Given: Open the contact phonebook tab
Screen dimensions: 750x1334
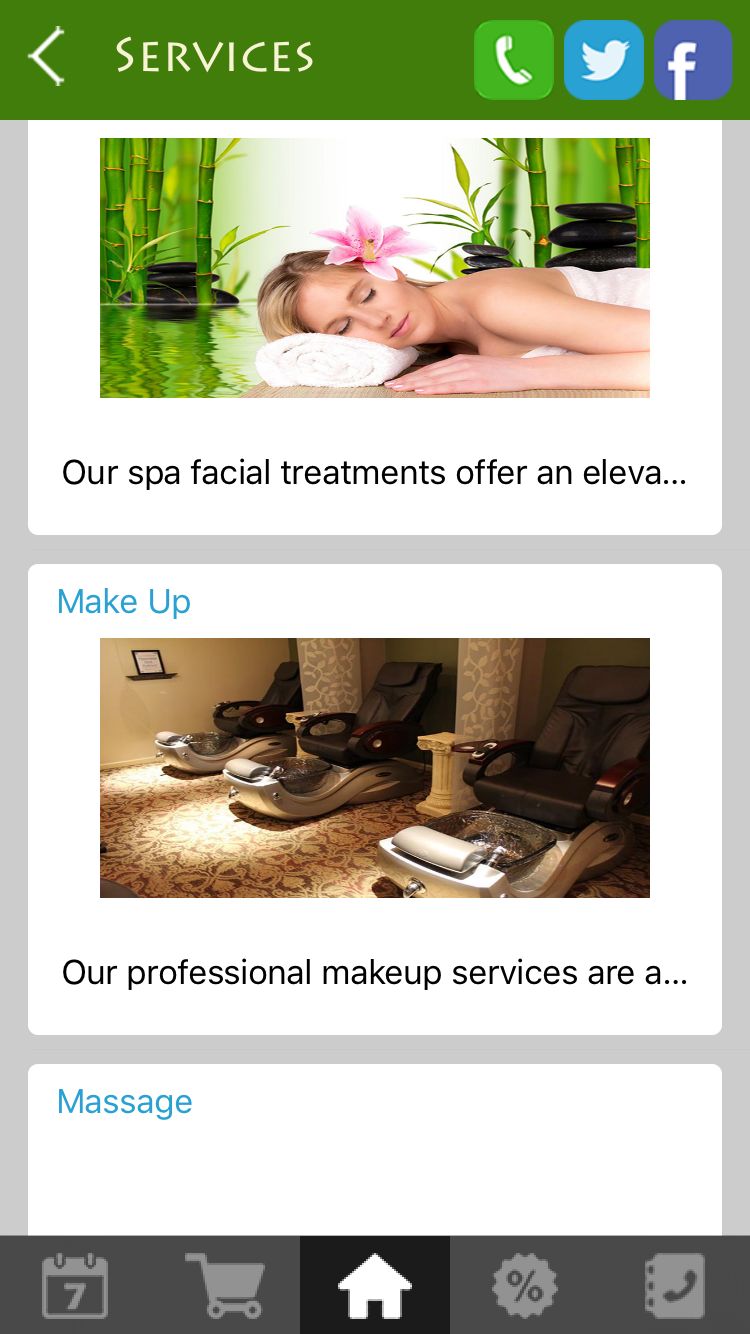Looking at the screenshot, I should coord(675,1285).
